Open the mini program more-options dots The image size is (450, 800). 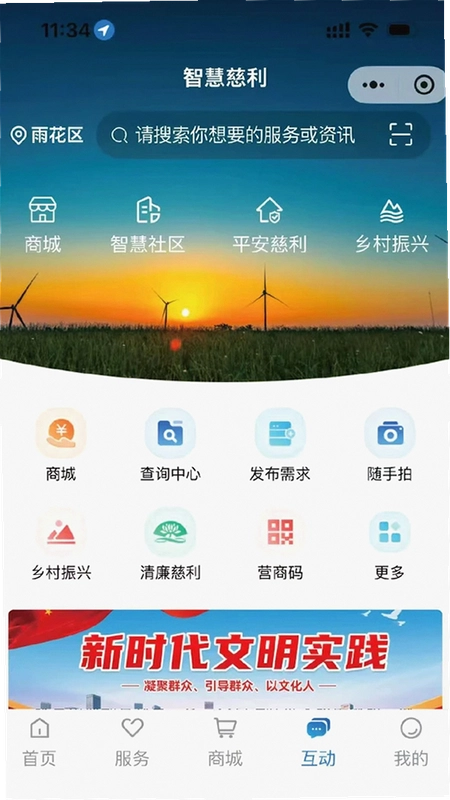coord(373,85)
